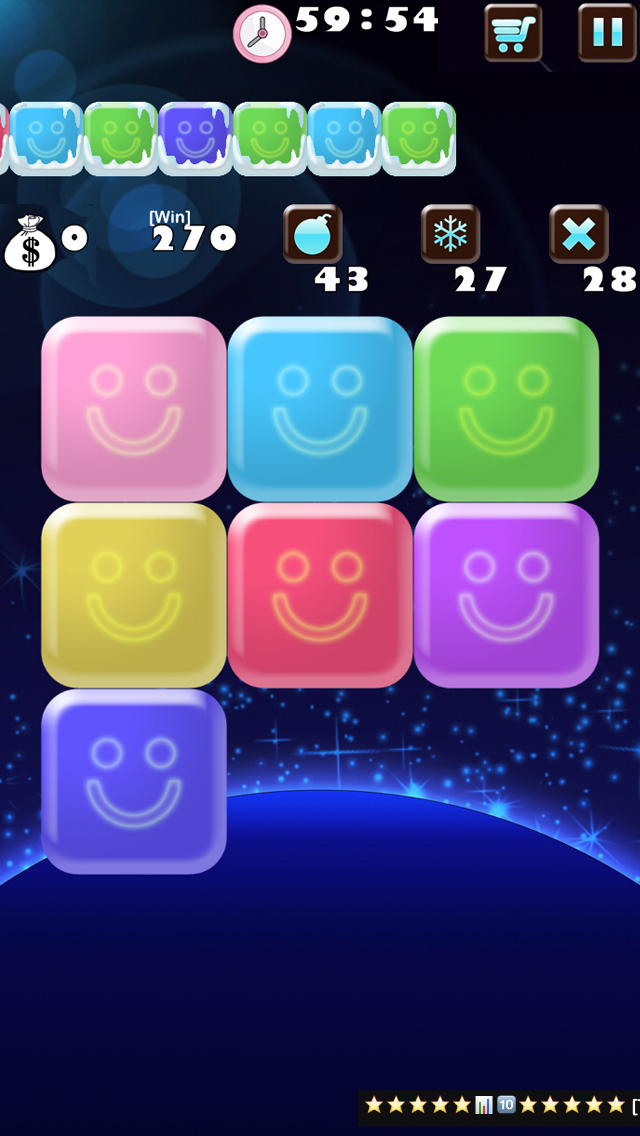Activate the snowflake freeze power-up
The height and width of the screenshot is (1136, 640).
tap(451, 235)
